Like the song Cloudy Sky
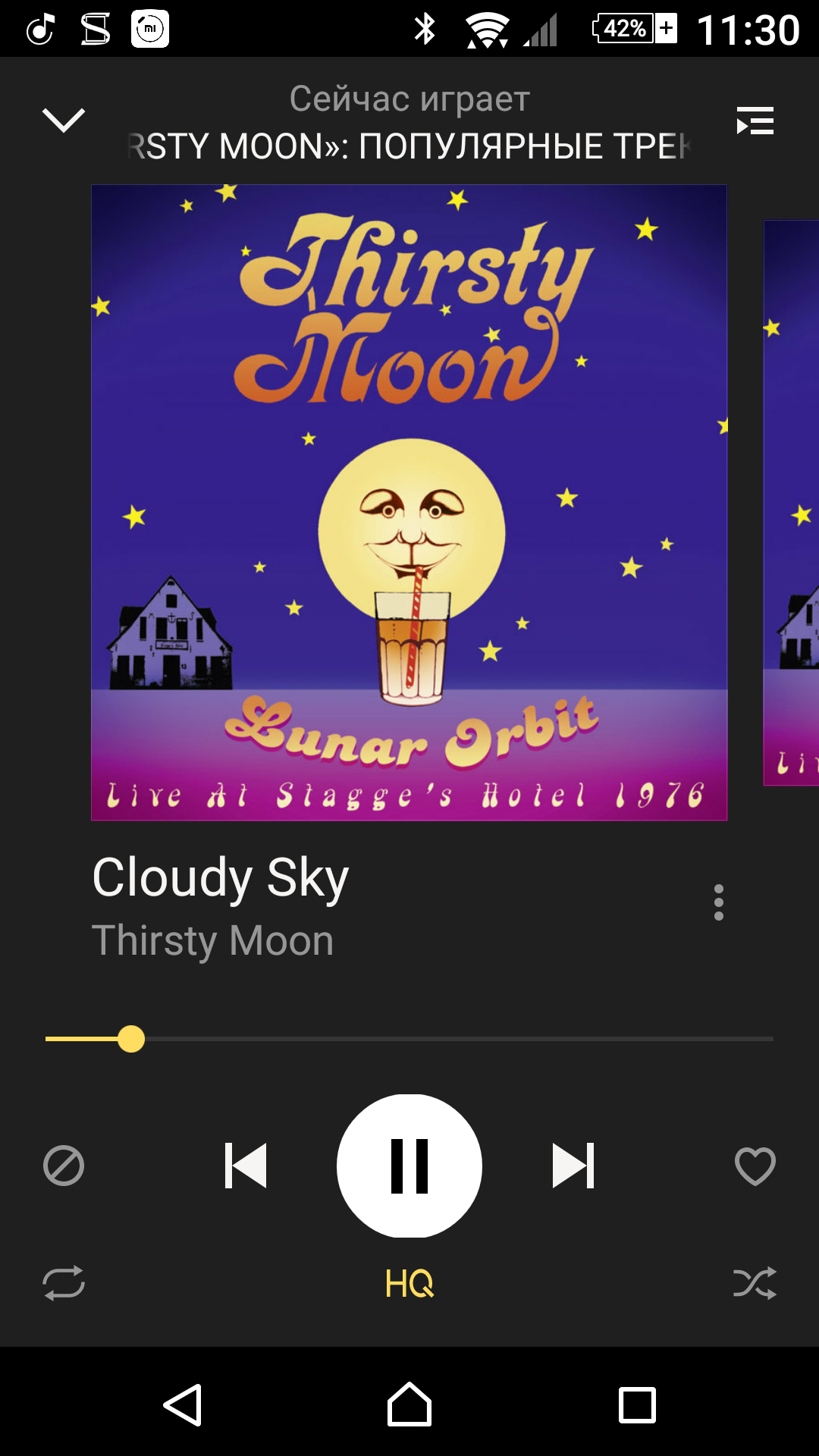This screenshot has height=1456, width=819. [x=755, y=1166]
